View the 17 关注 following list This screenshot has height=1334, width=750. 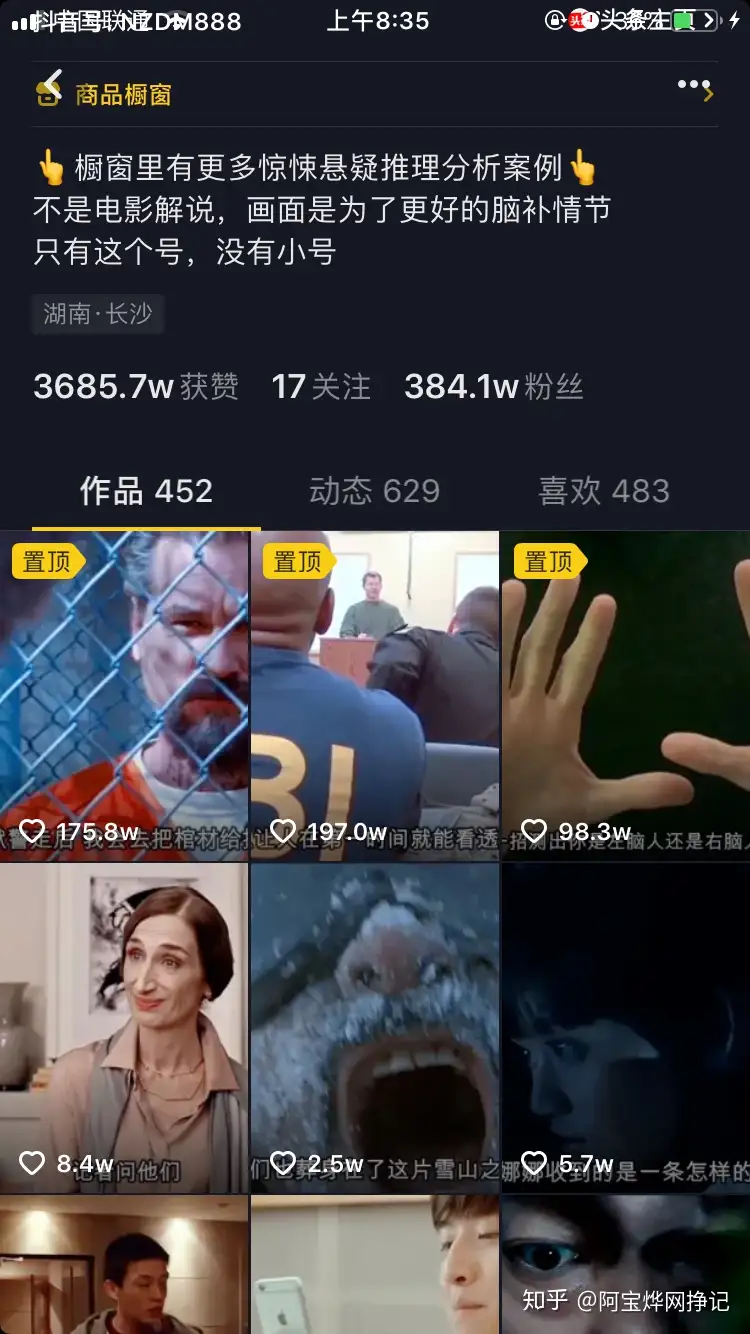pyautogui.click(x=321, y=387)
